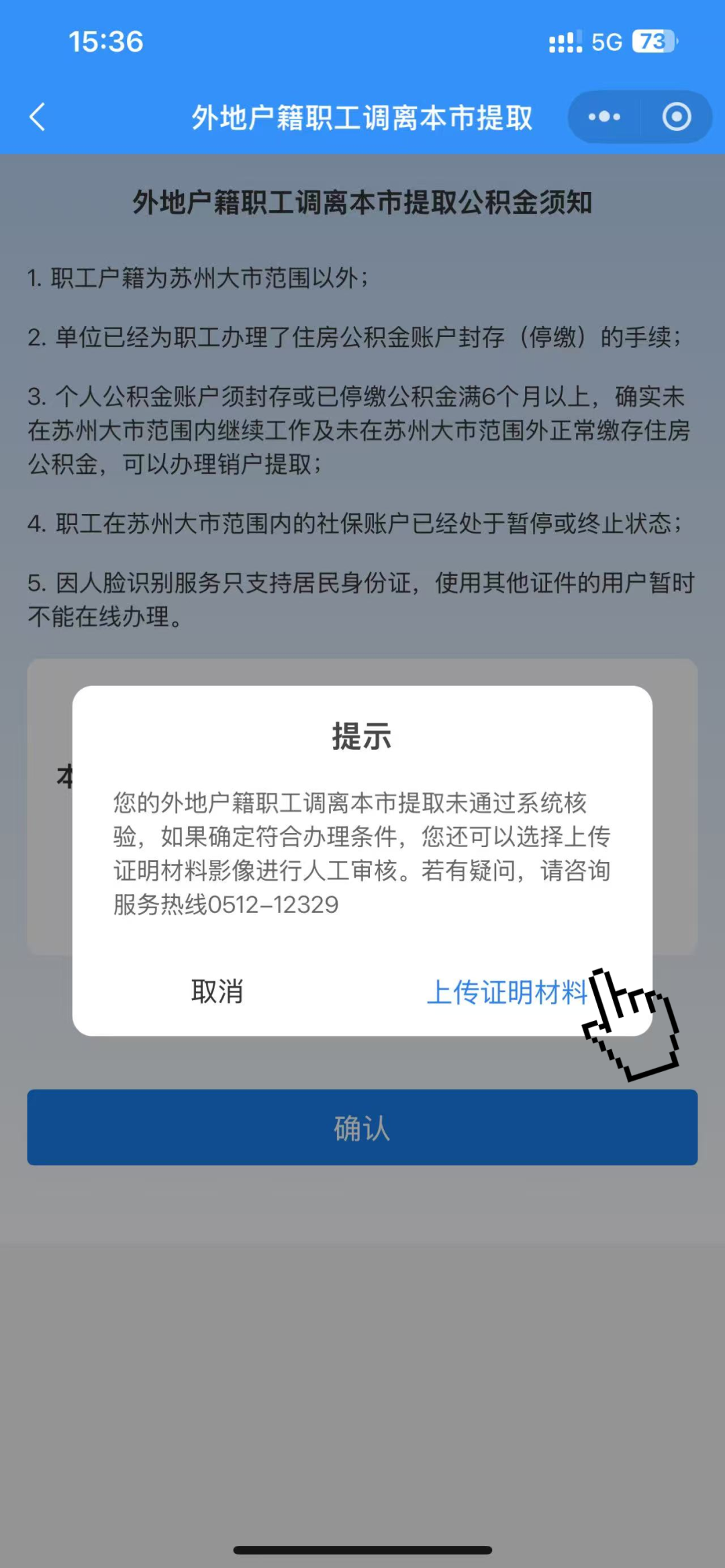This screenshot has height=1568, width=725.
Task: Tap 取消 to dismiss the dialog
Action: tap(217, 991)
